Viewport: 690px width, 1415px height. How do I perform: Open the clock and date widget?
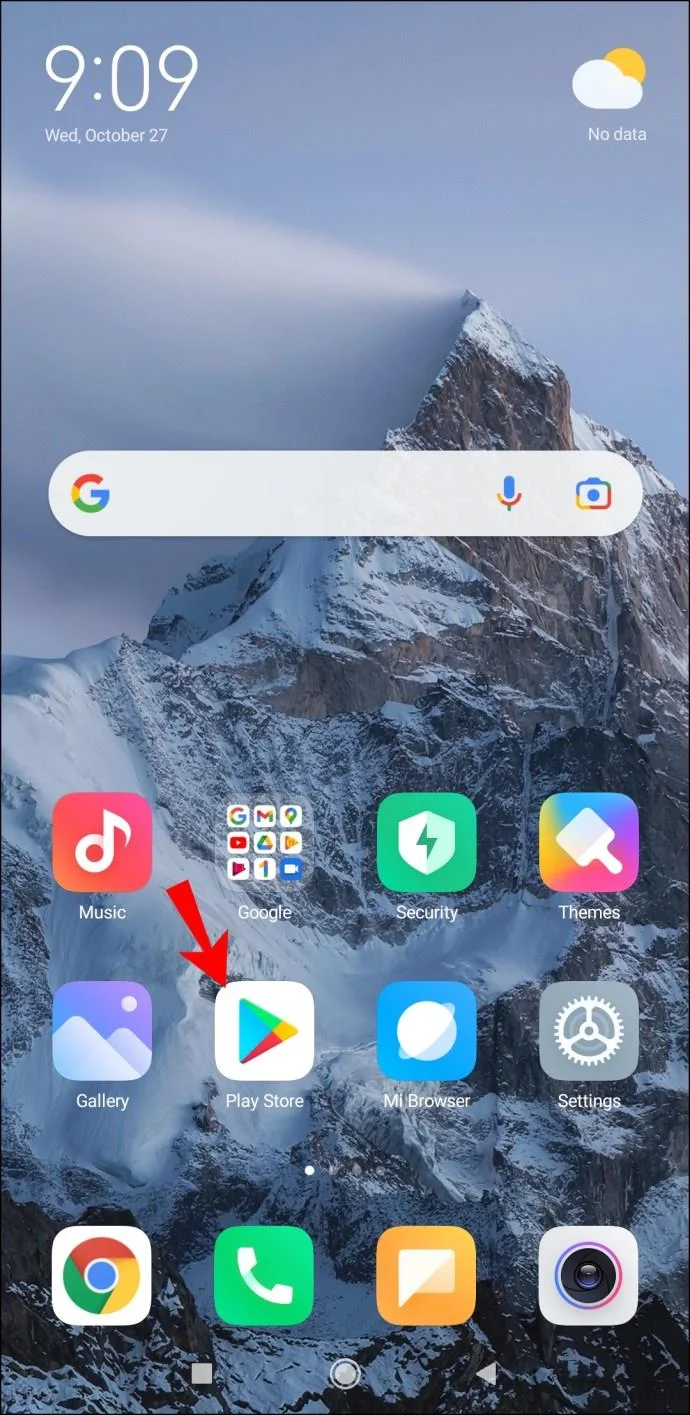pyautogui.click(x=120, y=92)
